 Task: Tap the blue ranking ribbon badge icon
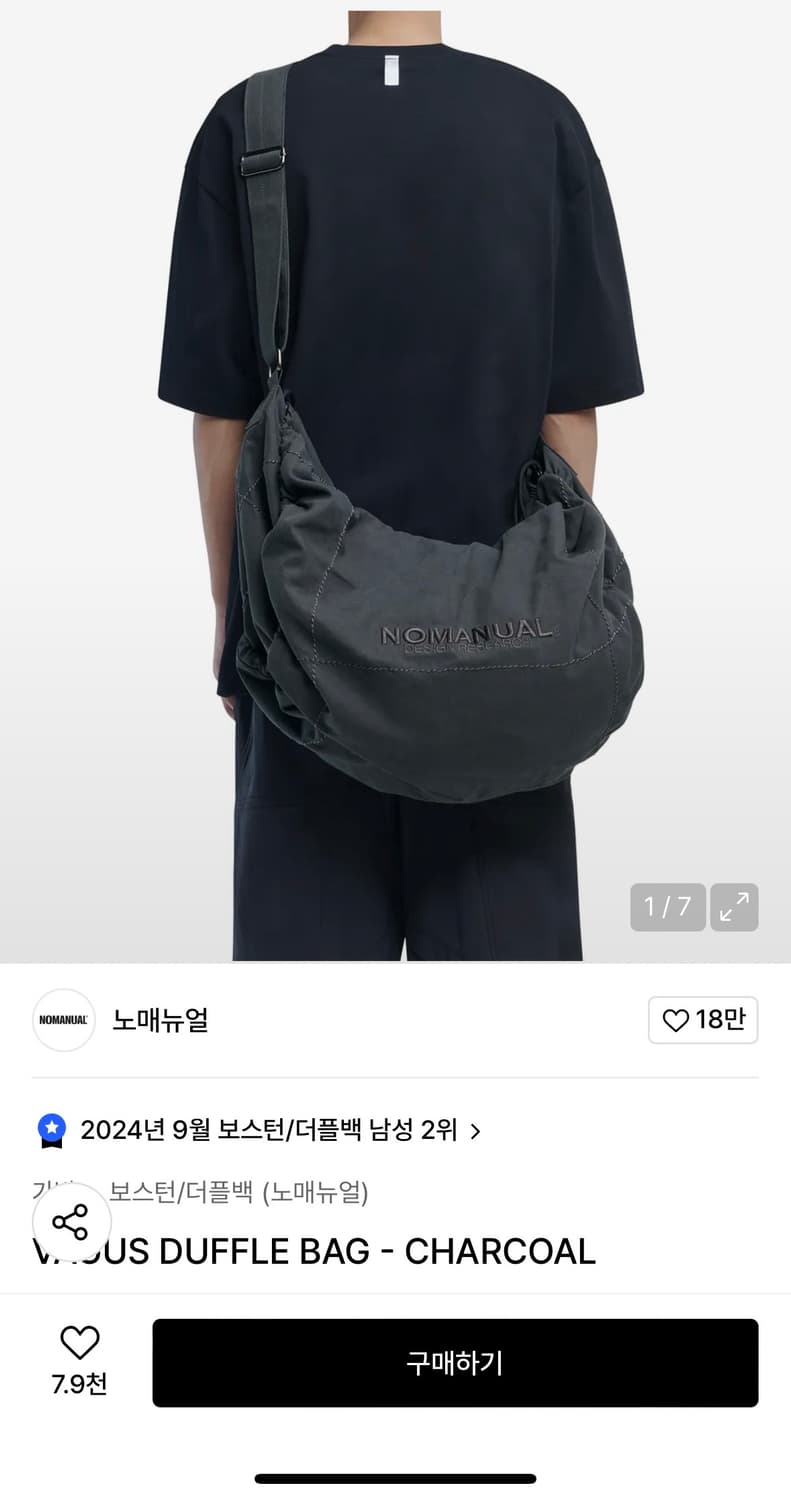[50, 1130]
